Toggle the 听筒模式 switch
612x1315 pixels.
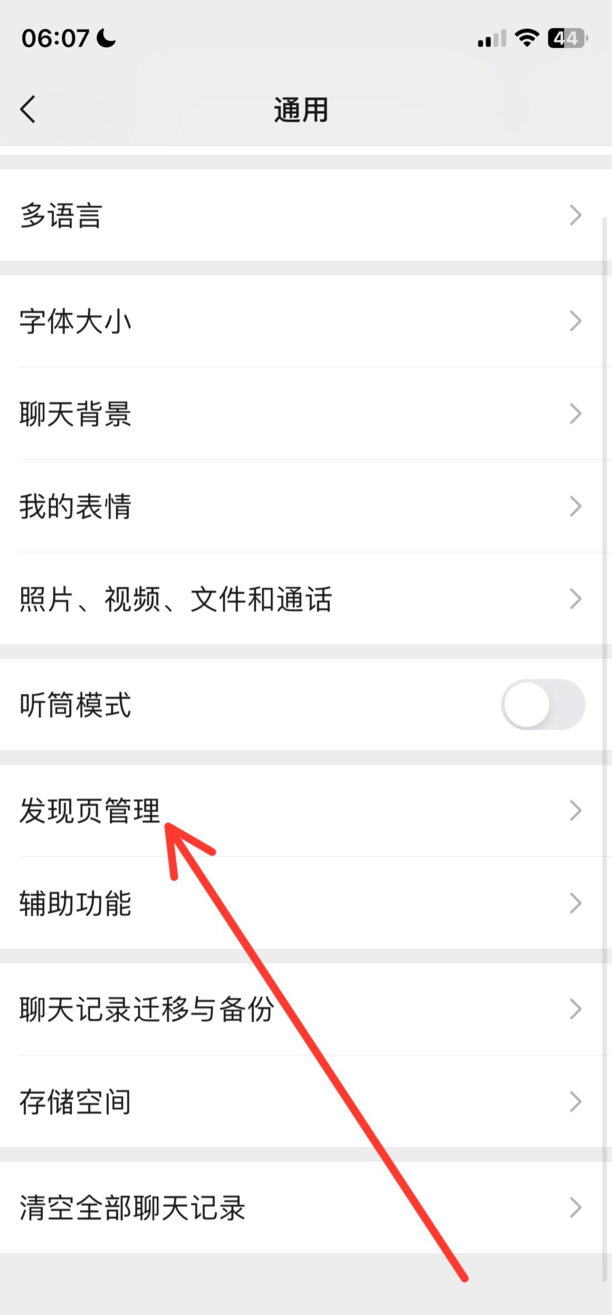point(543,705)
